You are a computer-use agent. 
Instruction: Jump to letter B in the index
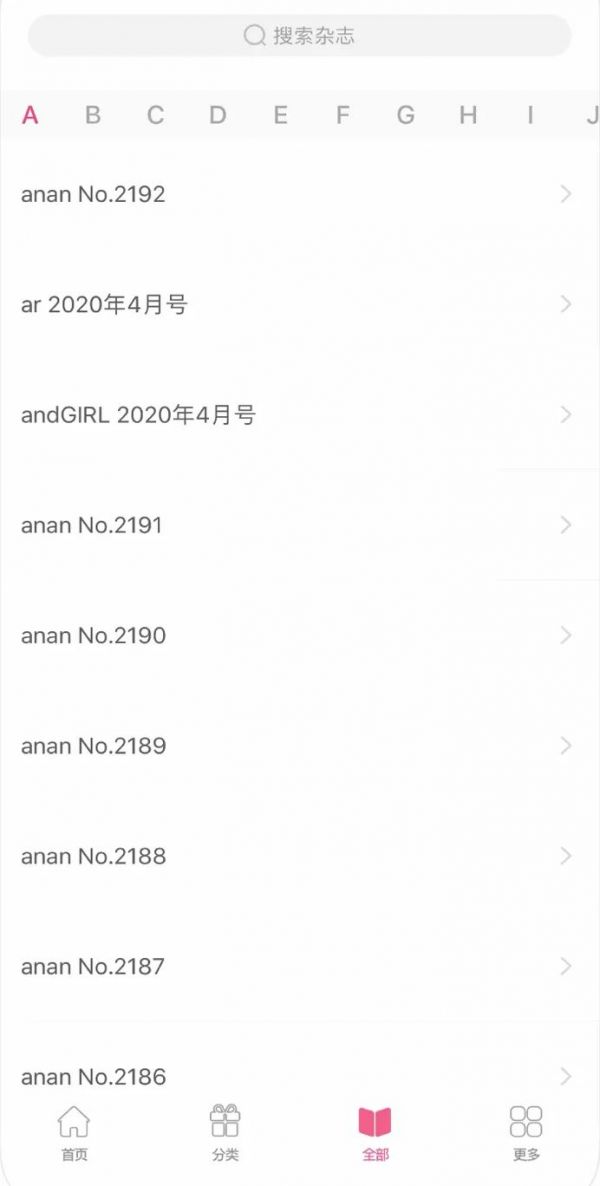coord(92,115)
